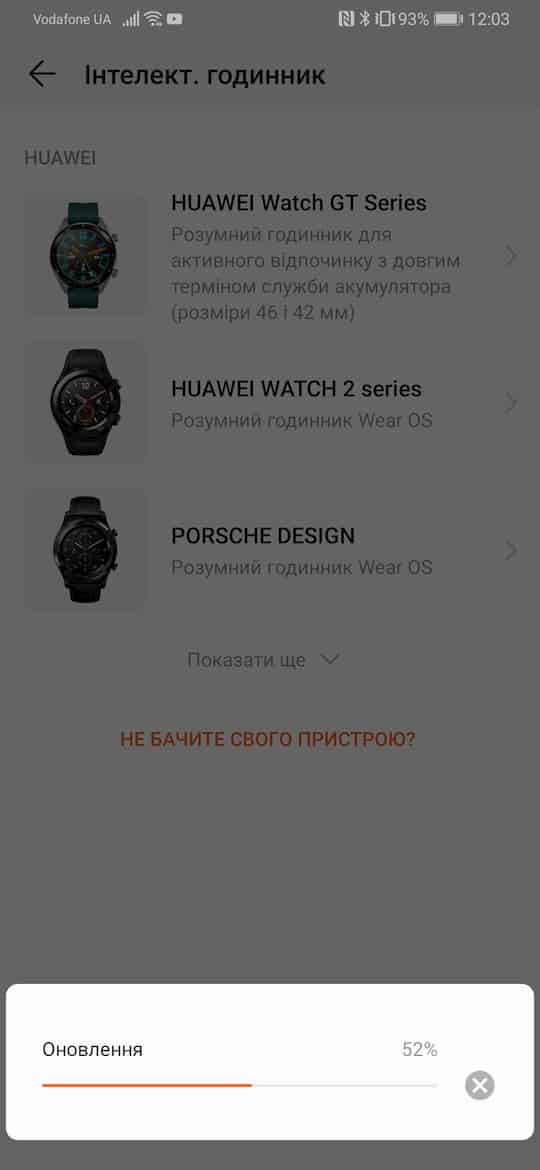Screen dimensions: 540x1170
Task: Choose the PORSCHE DESIGN watch
Action: click(270, 551)
